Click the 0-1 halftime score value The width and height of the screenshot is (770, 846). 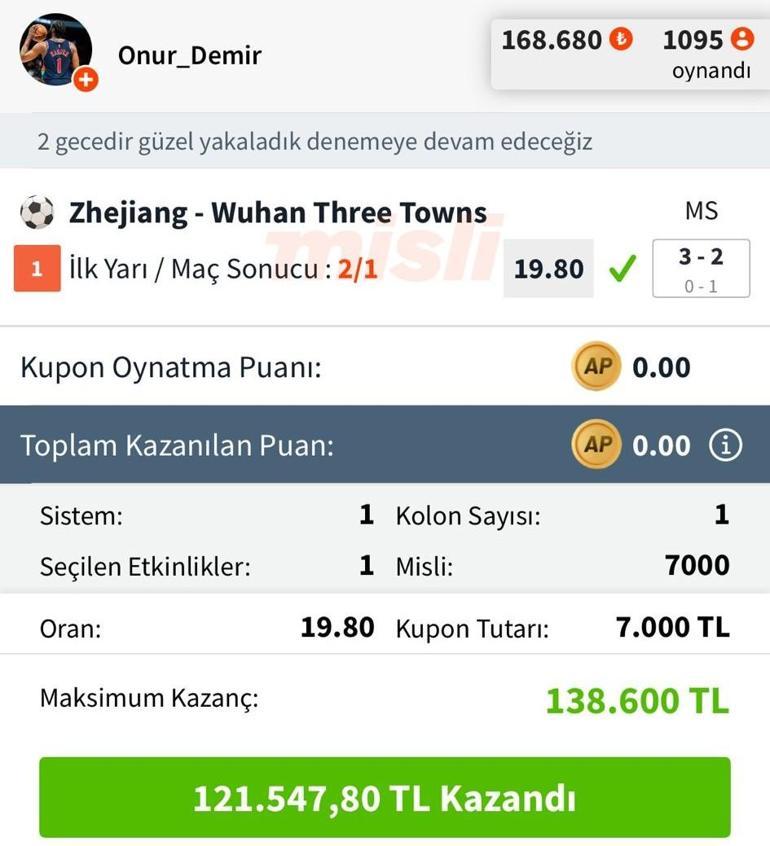coord(701,286)
